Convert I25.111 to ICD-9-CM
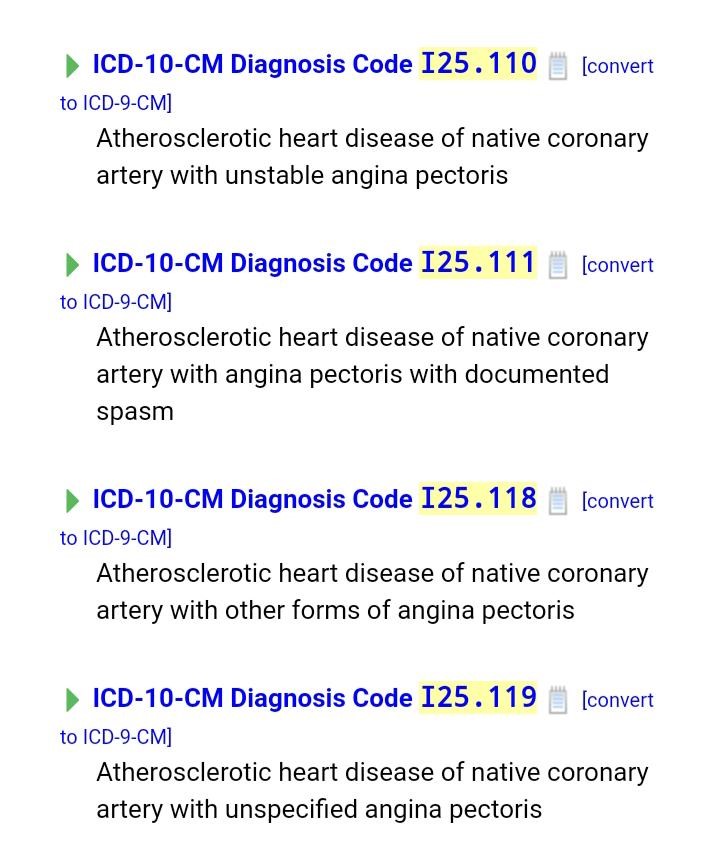The width and height of the screenshot is (720, 853). tap(618, 266)
